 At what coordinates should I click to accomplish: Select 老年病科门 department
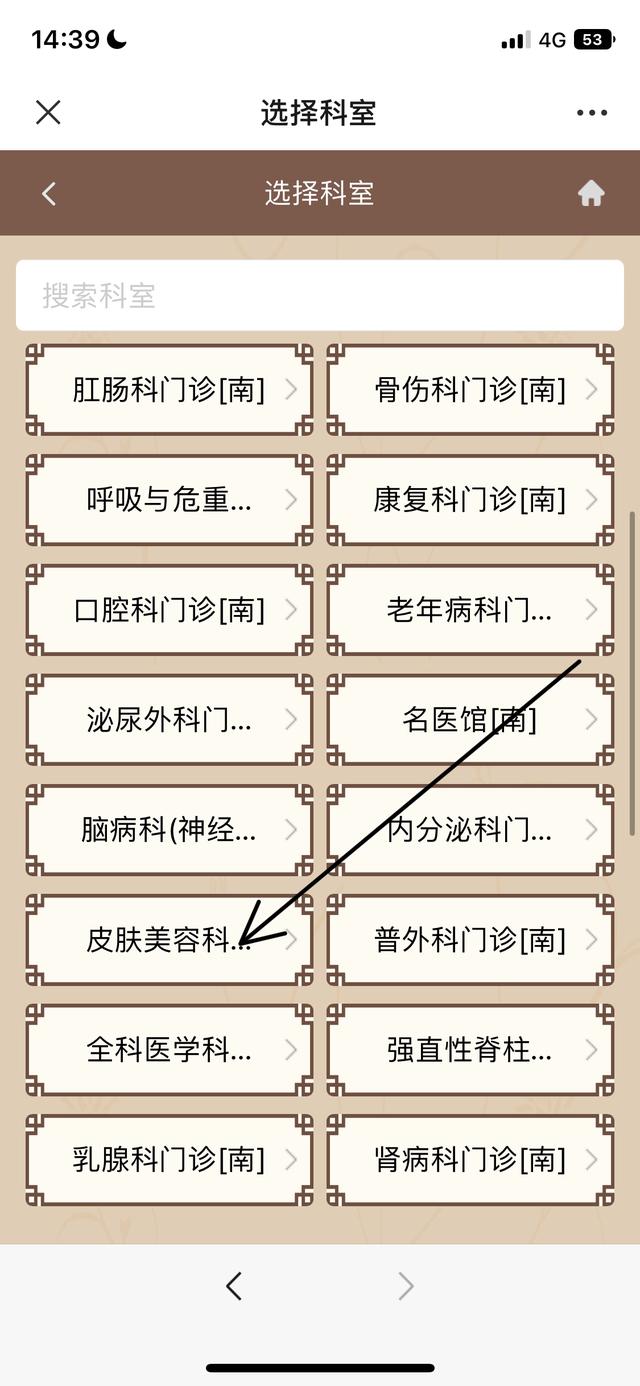pyautogui.click(x=470, y=610)
